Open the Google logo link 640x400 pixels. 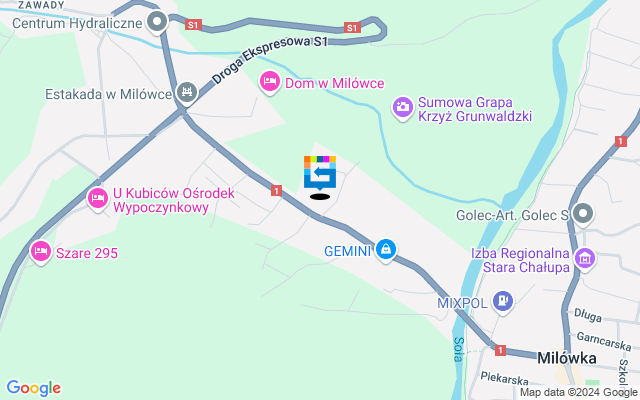[33, 388]
